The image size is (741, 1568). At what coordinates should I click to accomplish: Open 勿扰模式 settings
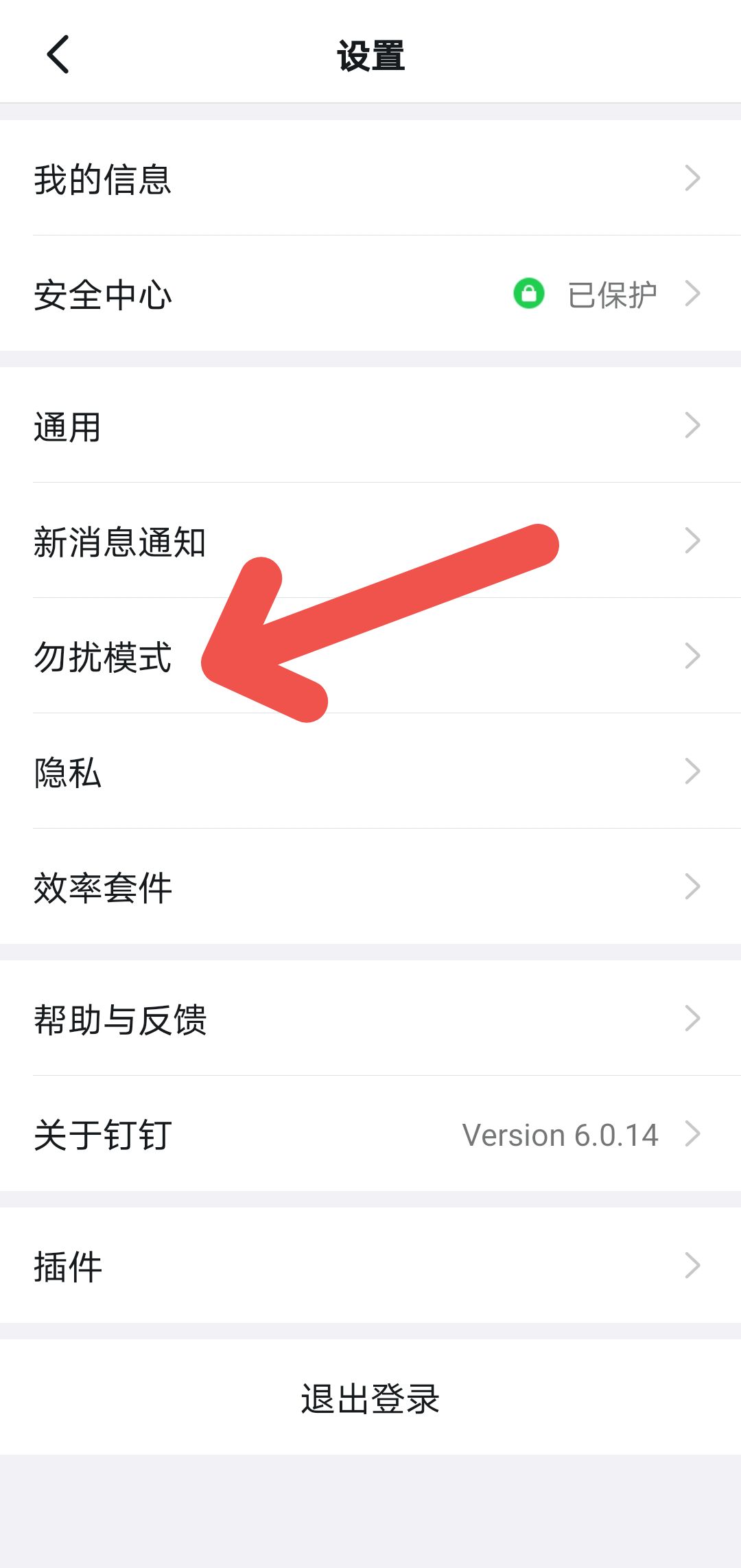tap(103, 656)
